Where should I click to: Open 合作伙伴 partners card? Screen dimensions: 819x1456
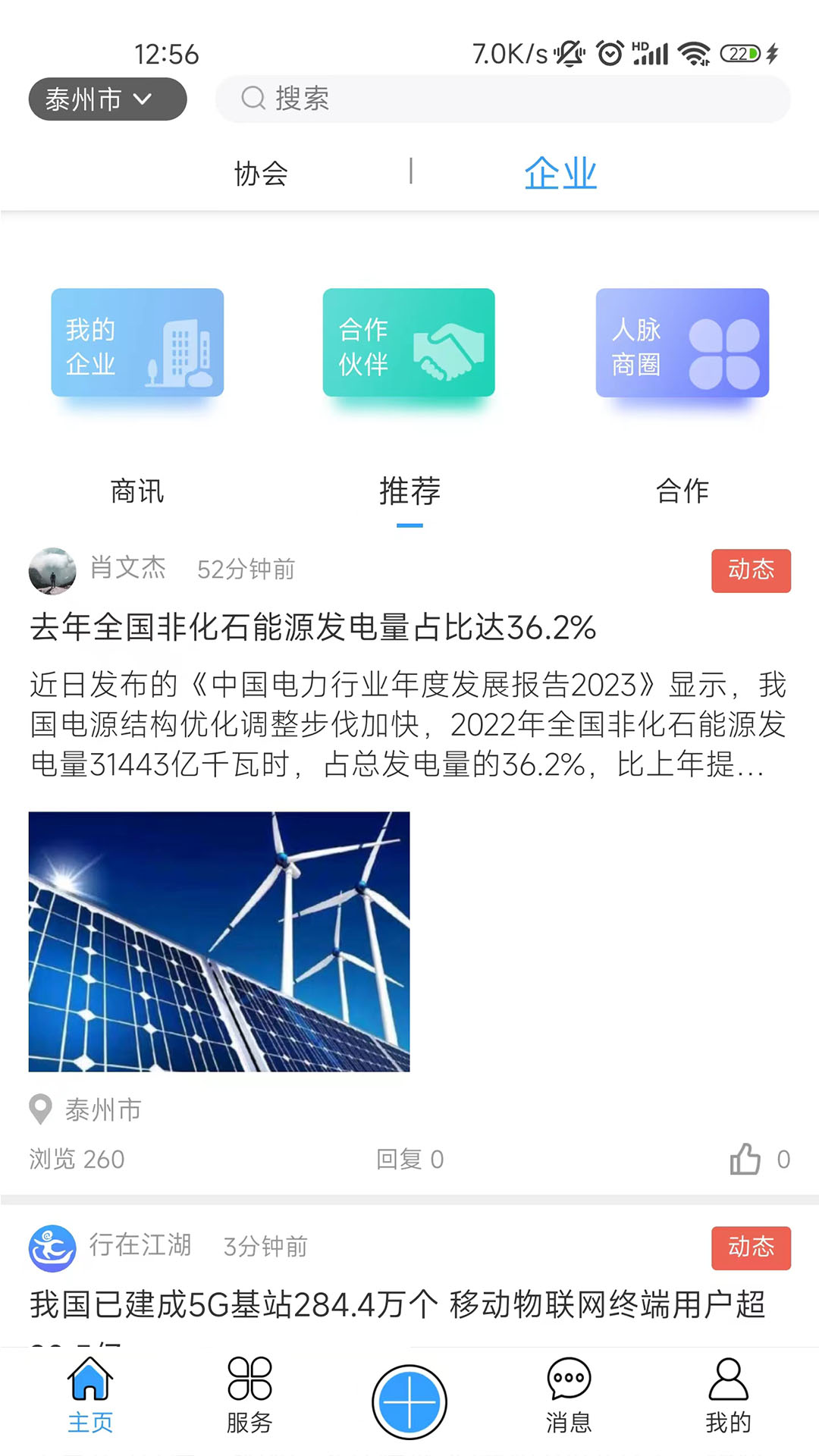click(409, 343)
